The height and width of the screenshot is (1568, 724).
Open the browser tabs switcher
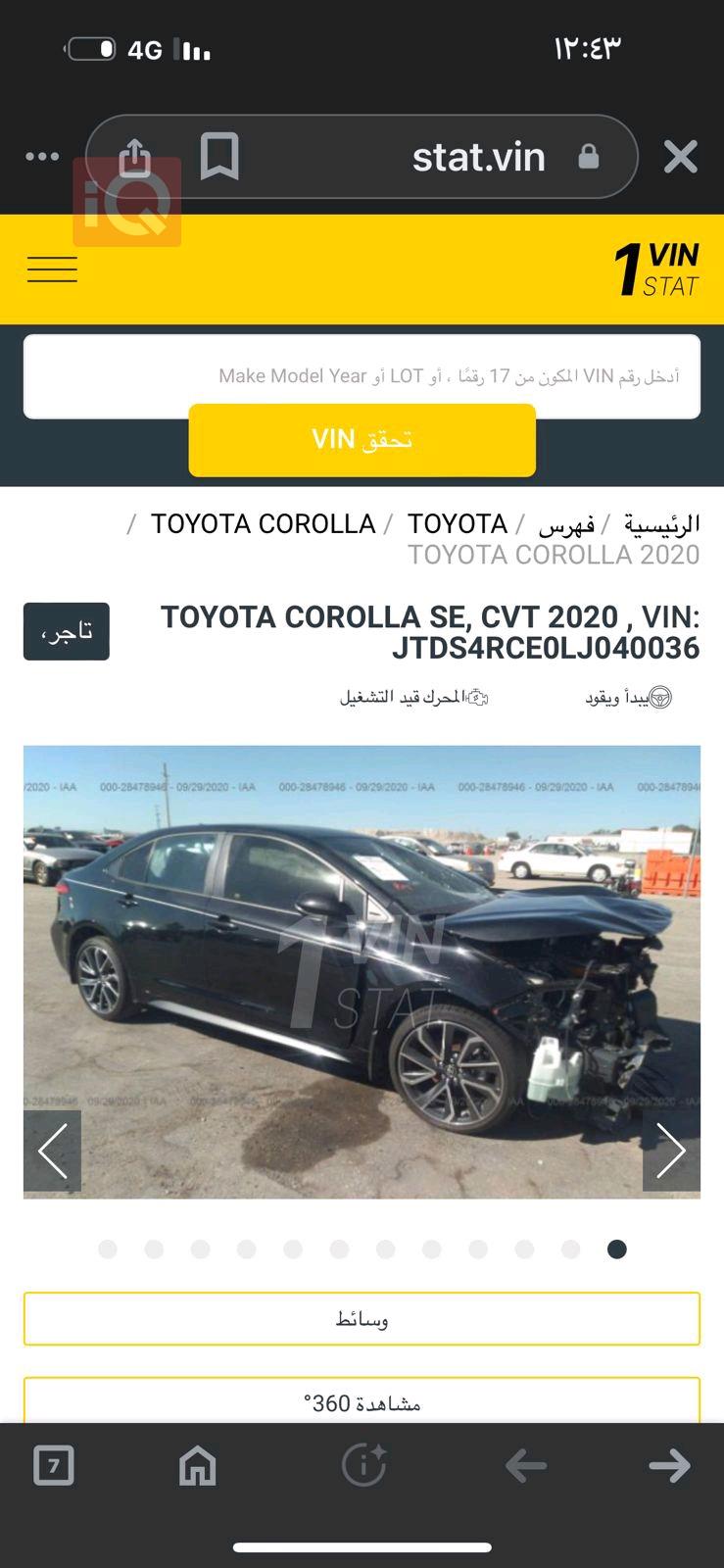54,1466
